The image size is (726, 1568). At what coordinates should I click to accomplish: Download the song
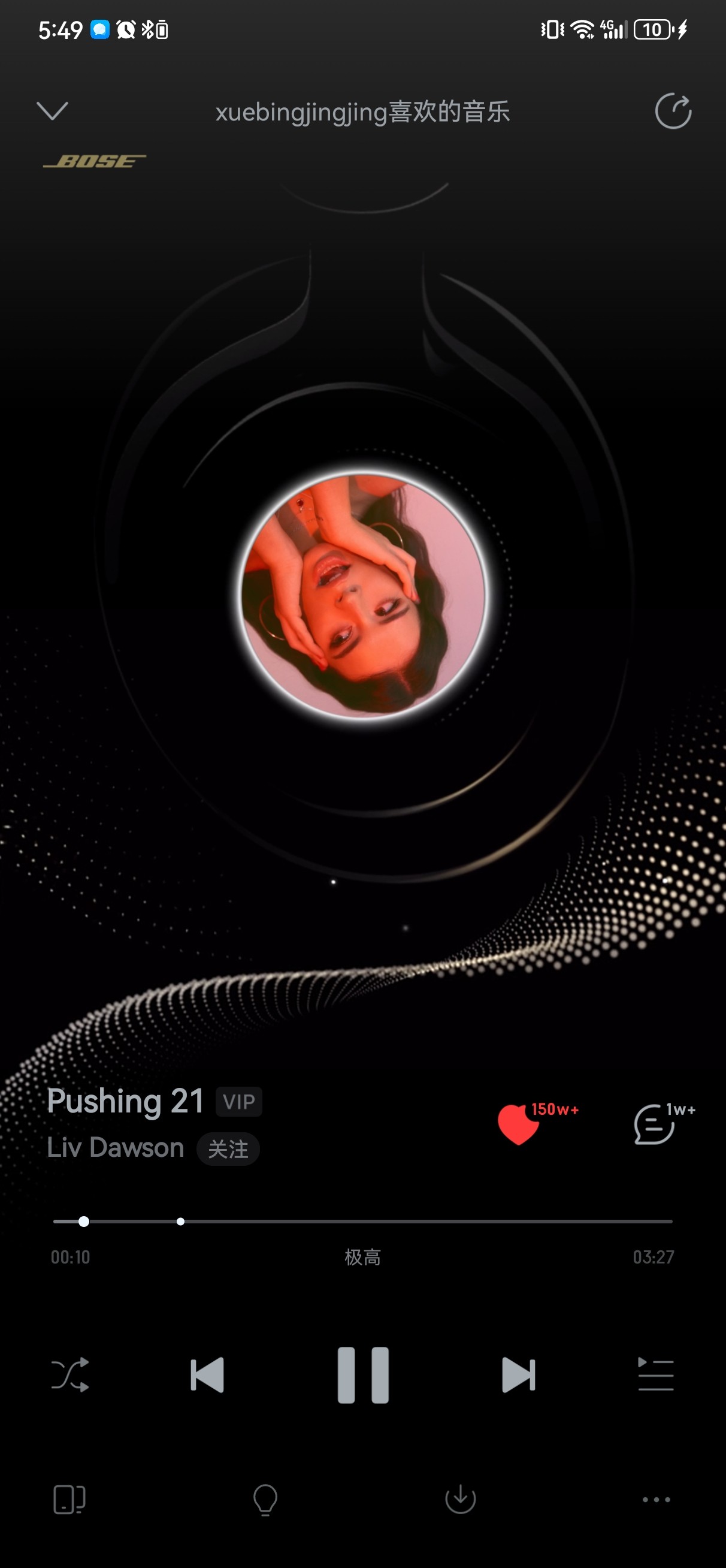click(x=461, y=1499)
